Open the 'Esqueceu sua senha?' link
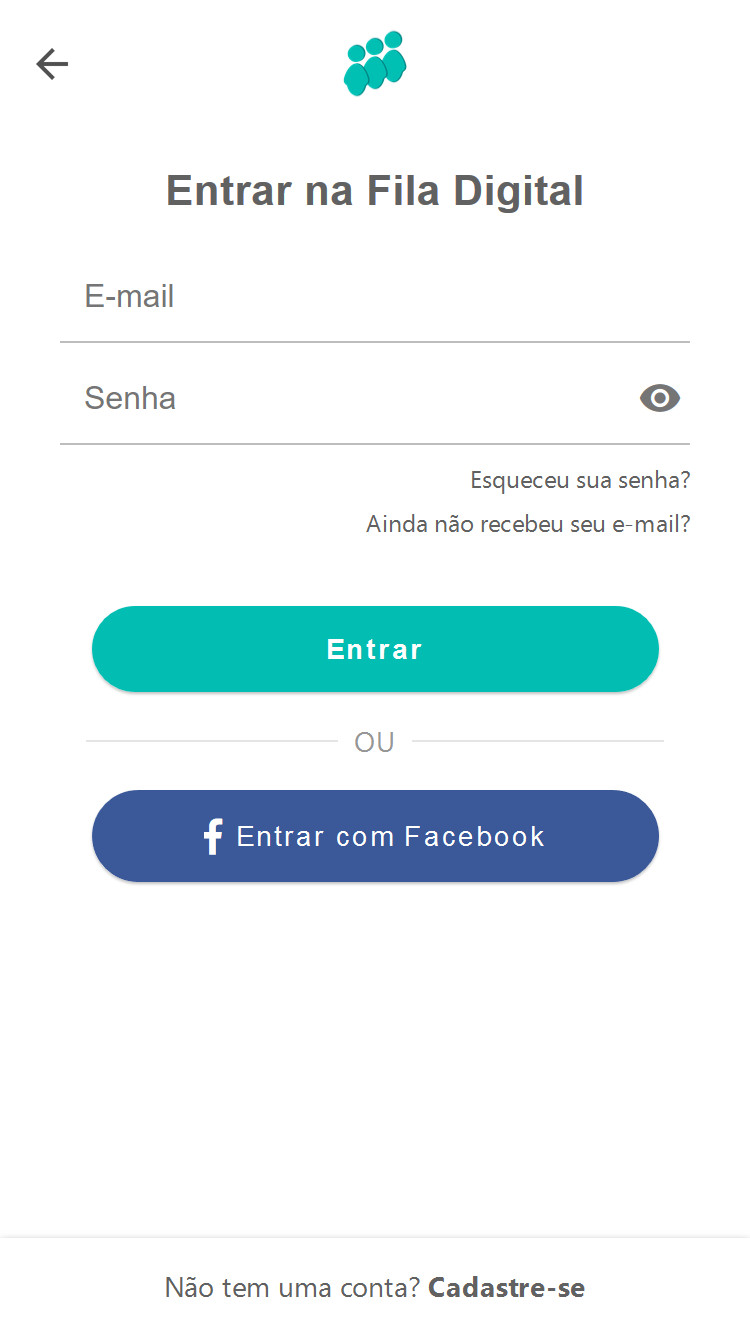This screenshot has height=1334, width=750. pyautogui.click(x=580, y=480)
